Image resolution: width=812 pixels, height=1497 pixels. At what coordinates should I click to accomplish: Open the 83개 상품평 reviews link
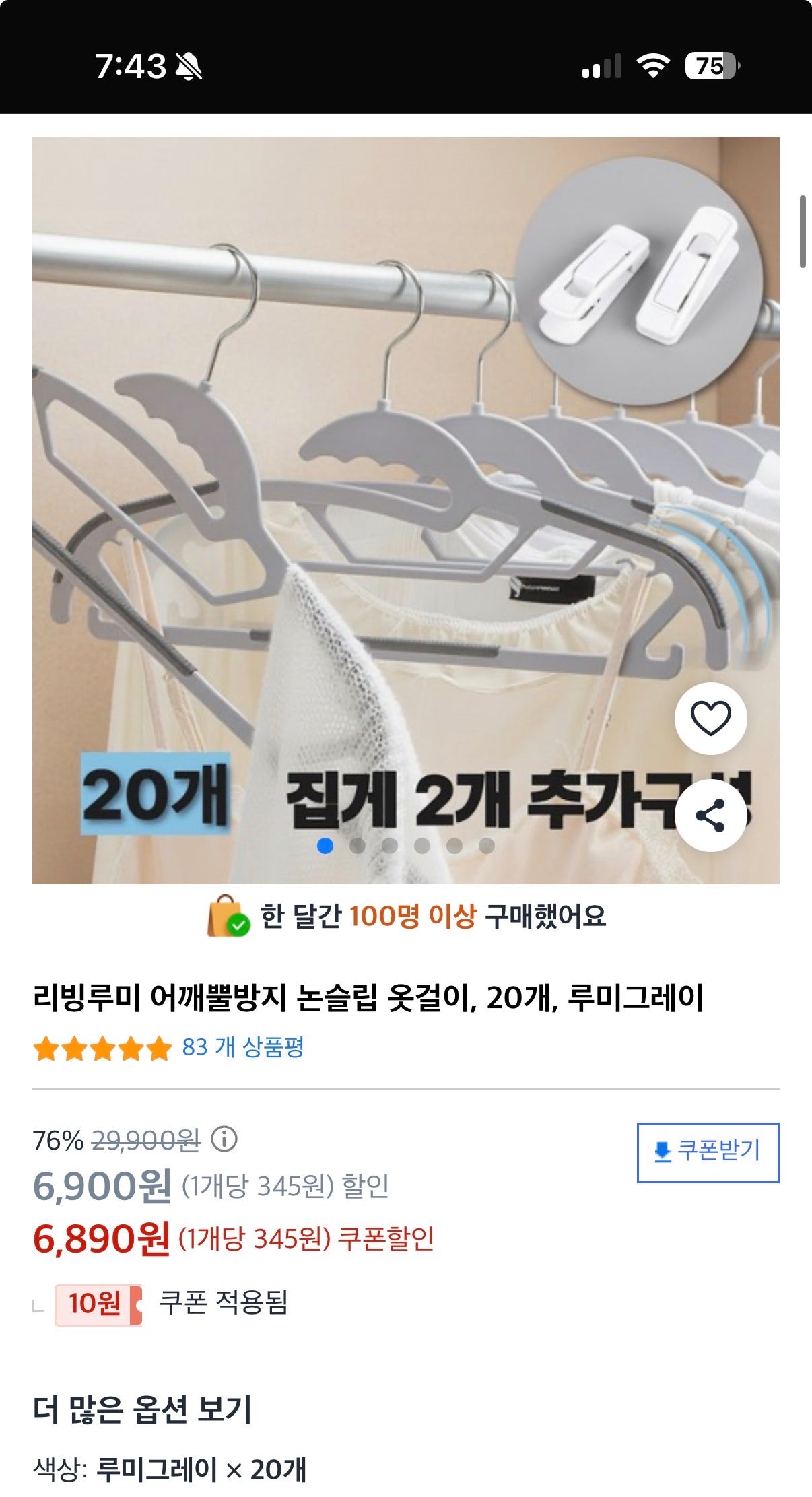242,1047
